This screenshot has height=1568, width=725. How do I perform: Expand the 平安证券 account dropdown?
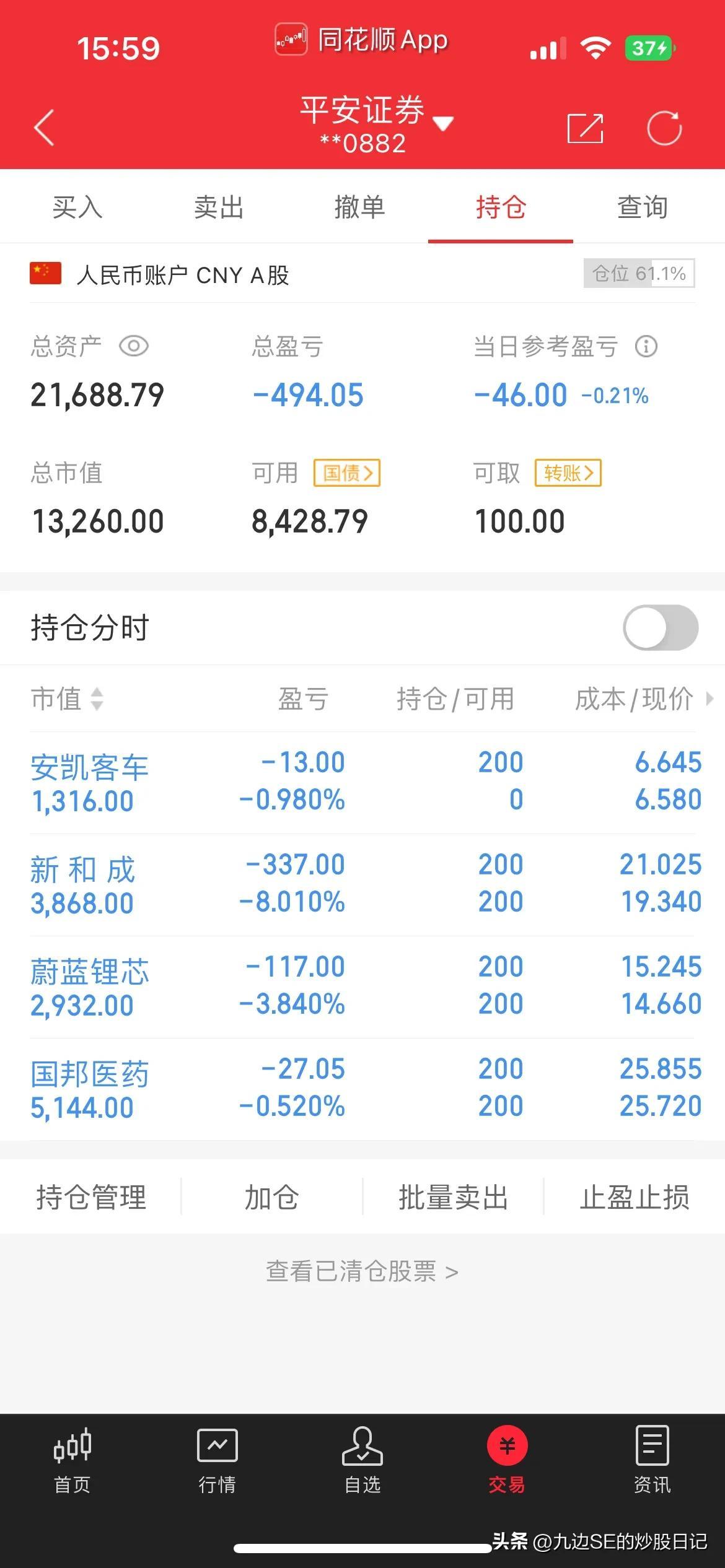click(x=443, y=123)
